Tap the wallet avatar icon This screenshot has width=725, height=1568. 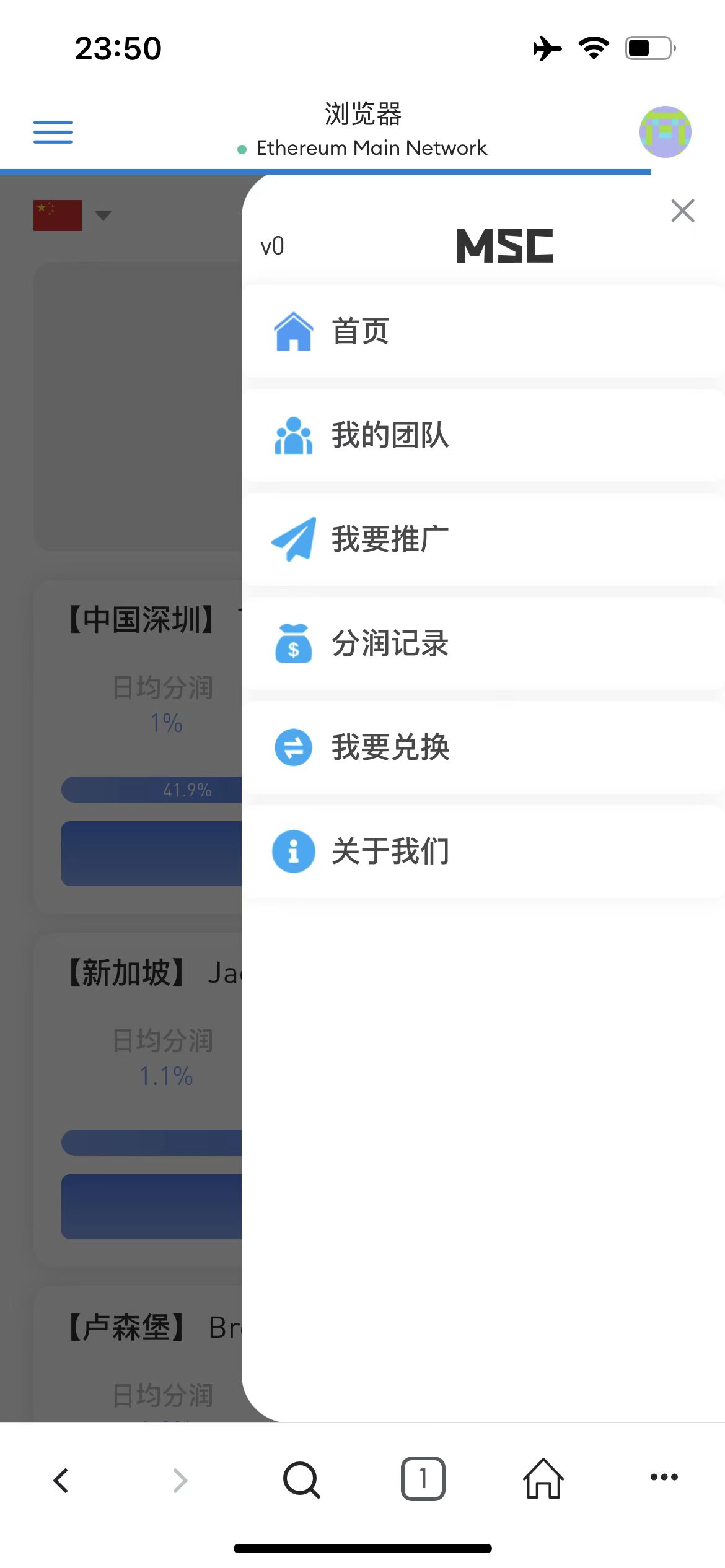tap(665, 131)
